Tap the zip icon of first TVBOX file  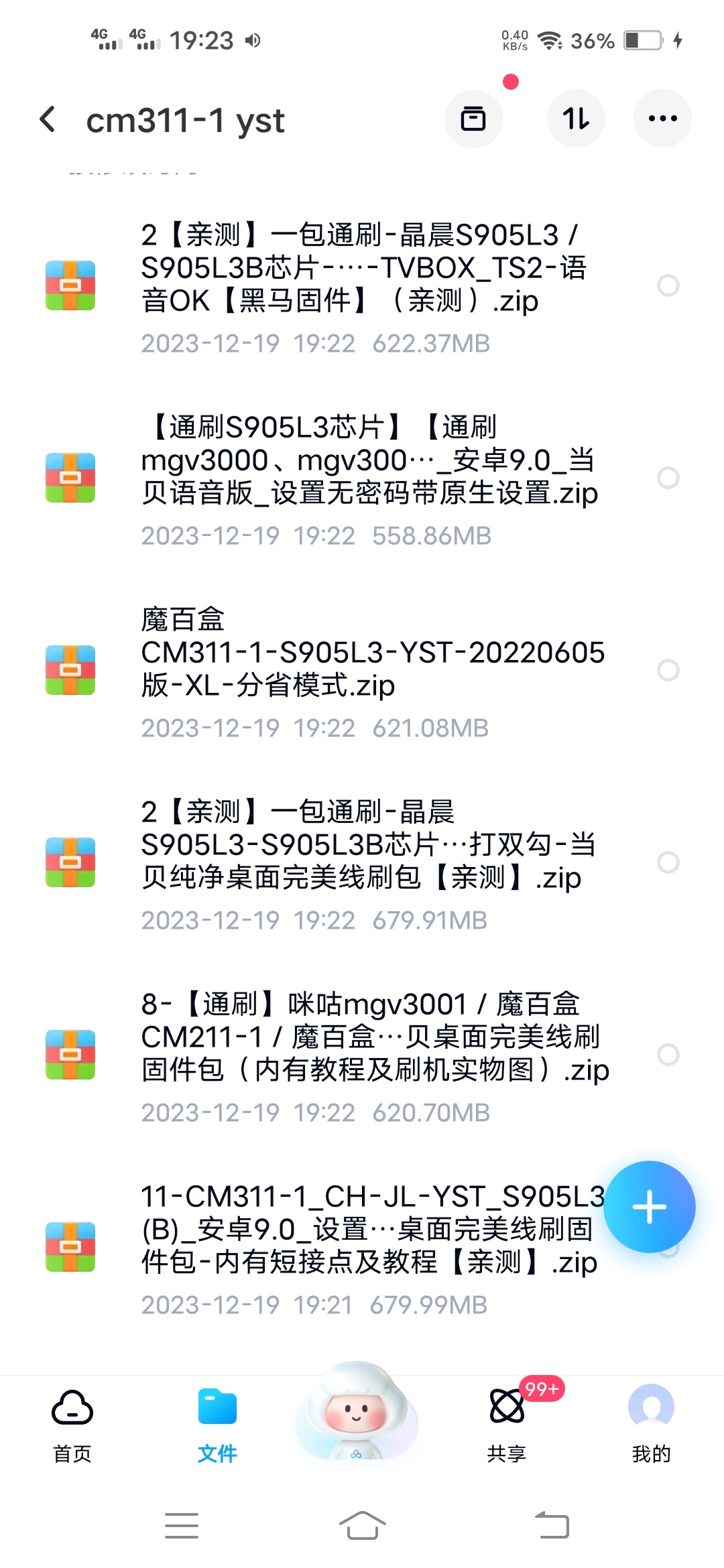tap(70, 285)
